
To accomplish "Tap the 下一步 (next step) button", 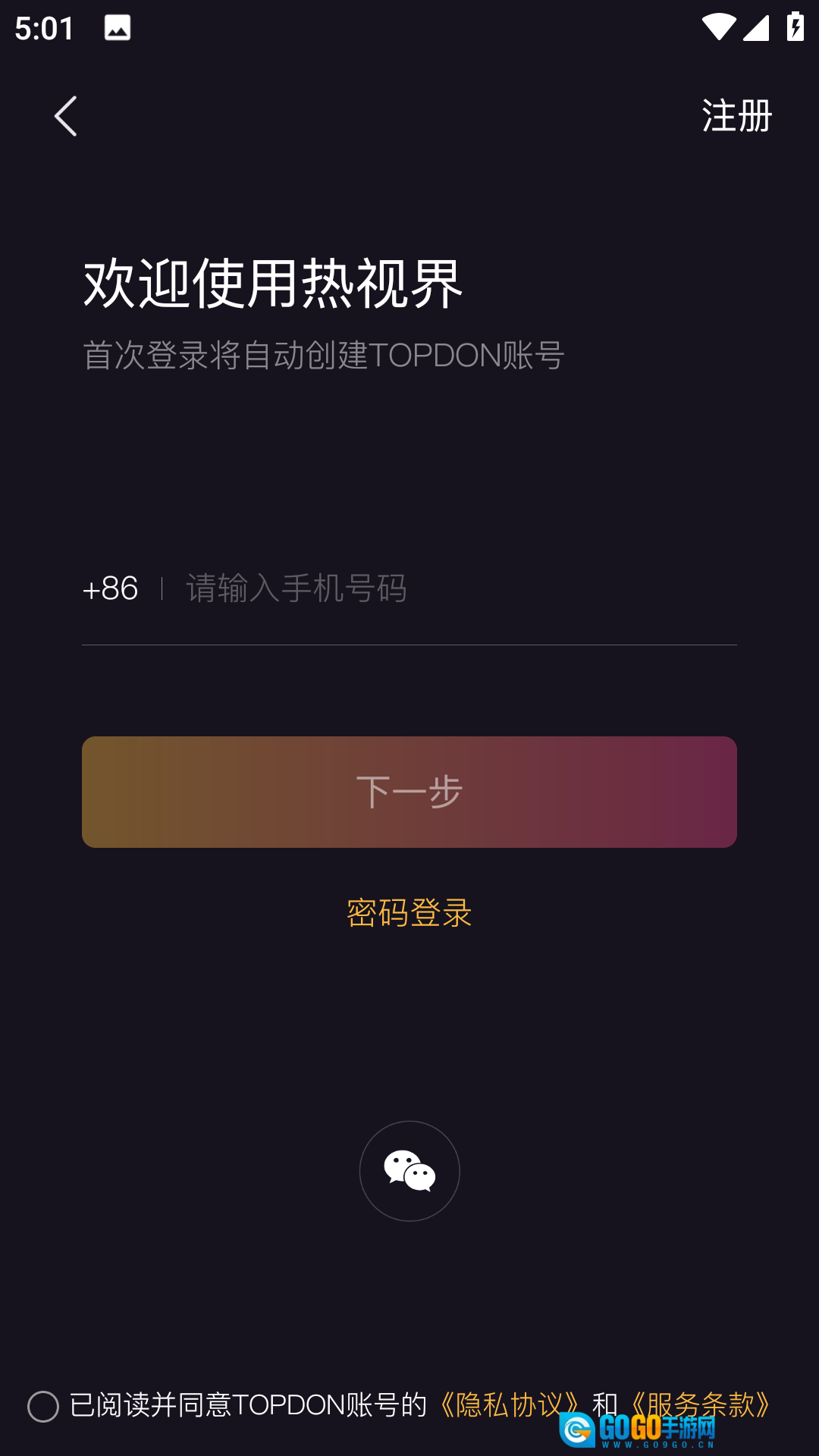I will coord(409,792).
